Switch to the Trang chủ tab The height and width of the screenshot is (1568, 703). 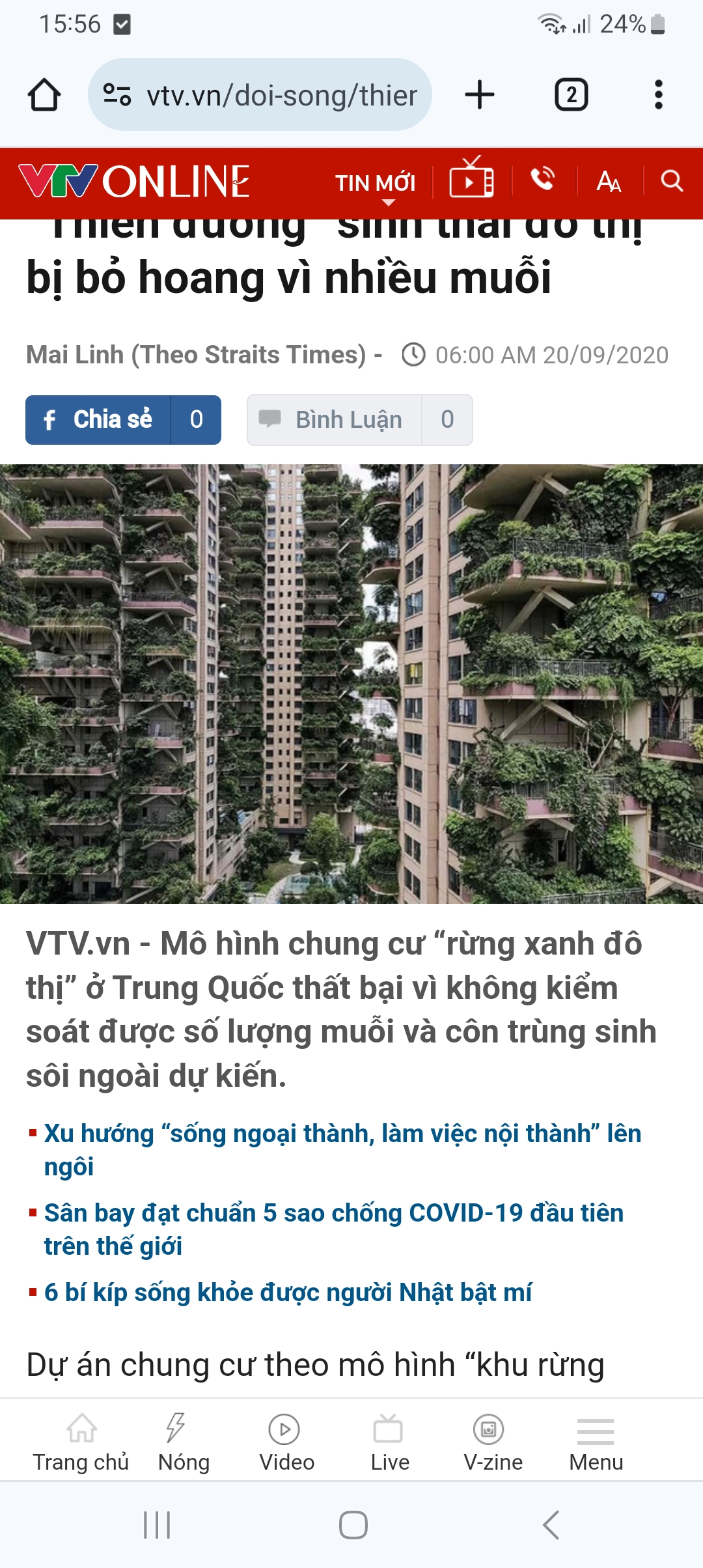tap(81, 1443)
